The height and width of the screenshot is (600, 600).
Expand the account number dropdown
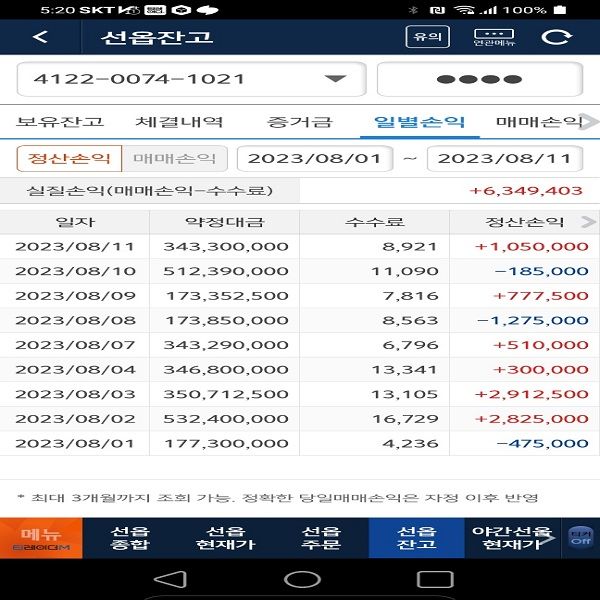point(335,79)
